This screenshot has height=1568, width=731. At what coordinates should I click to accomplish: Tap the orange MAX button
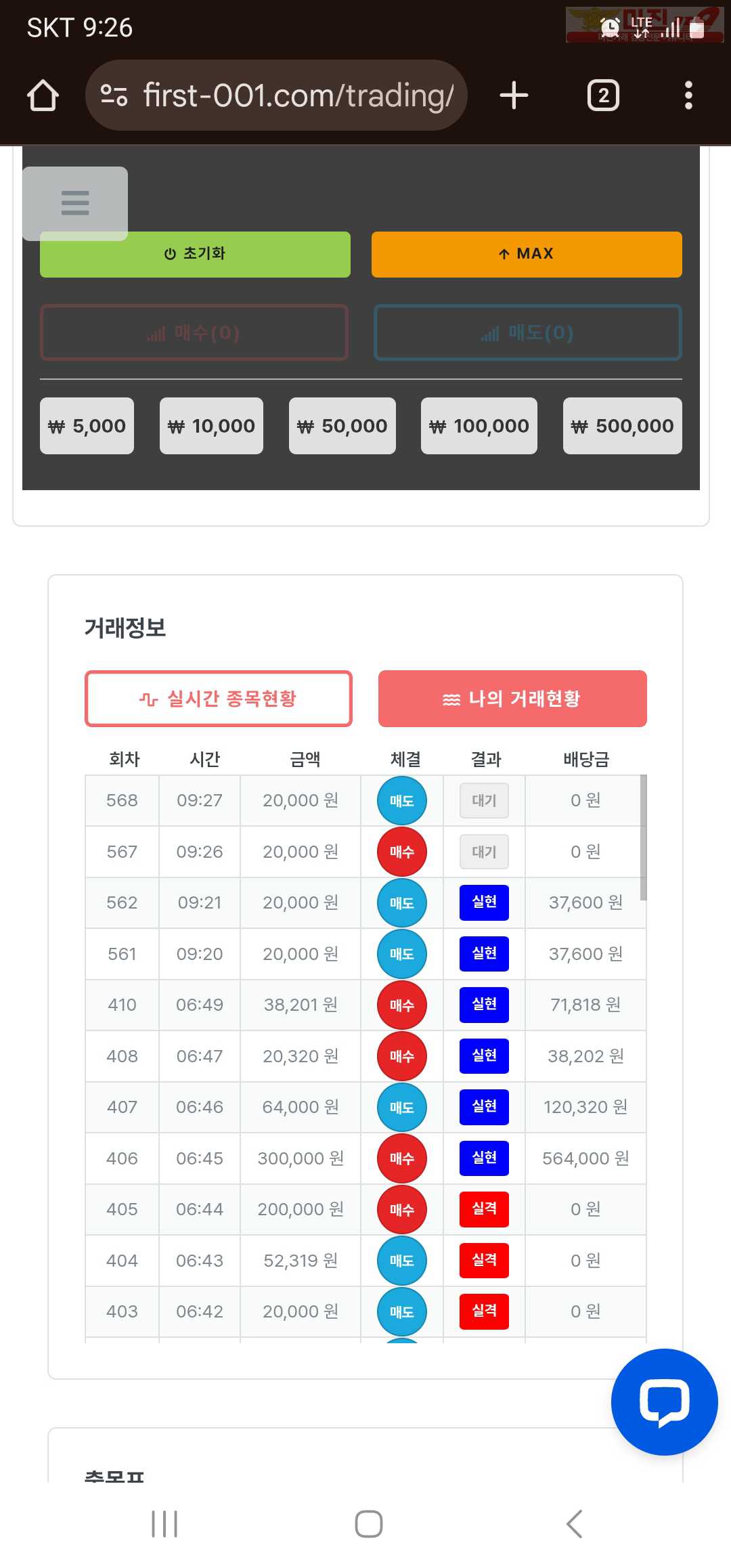(527, 255)
